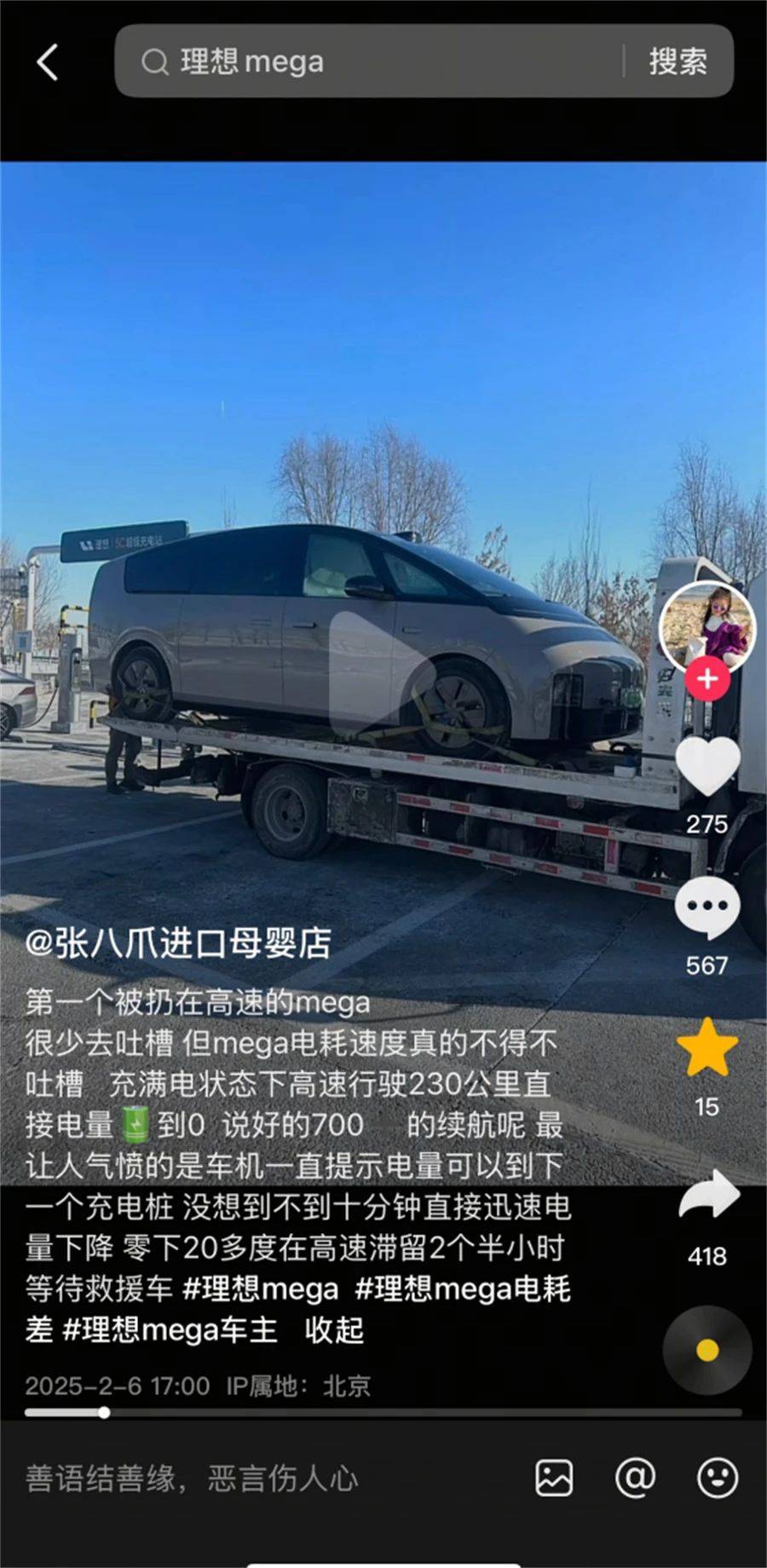Open the comments bubble icon
This screenshot has height=1568, width=767.
[x=706, y=908]
